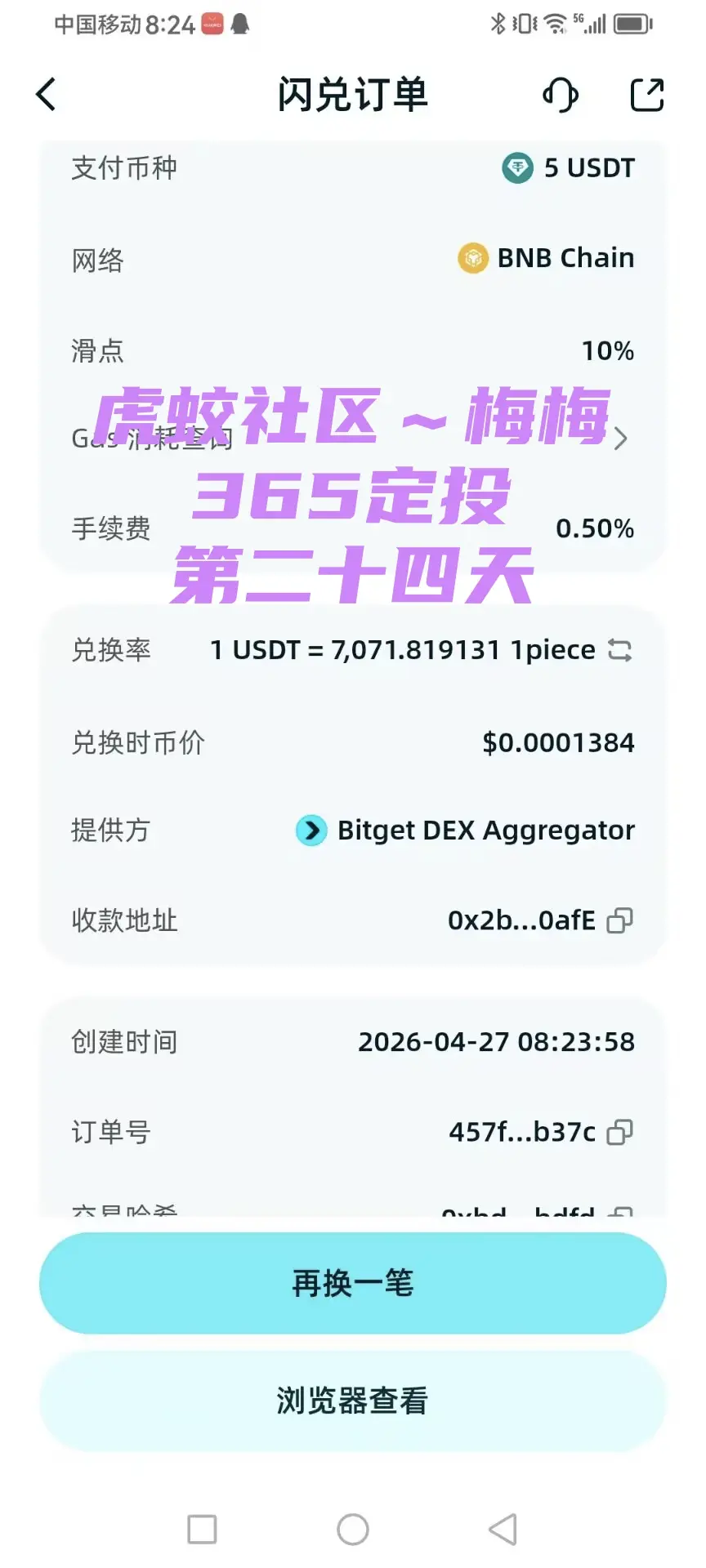Image resolution: width=706 pixels, height=1568 pixels.
Task: Tap 再换一笔 to swap again
Action: click(x=353, y=1283)
